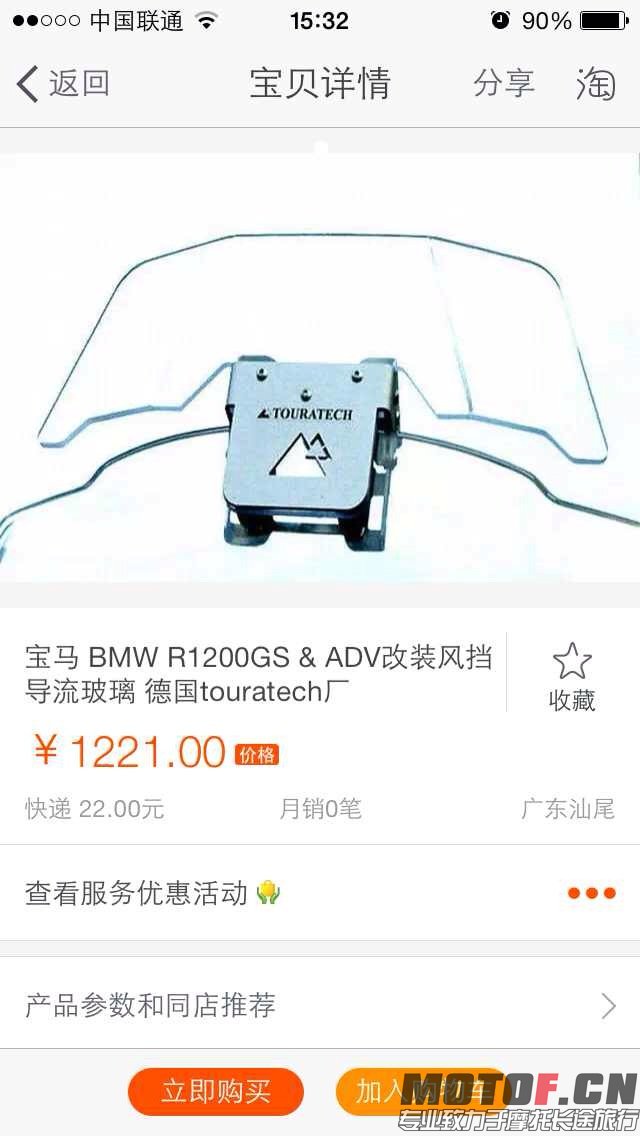Add item to favorites with 收藏 star
640x1136 pixels.
point(572,676)
